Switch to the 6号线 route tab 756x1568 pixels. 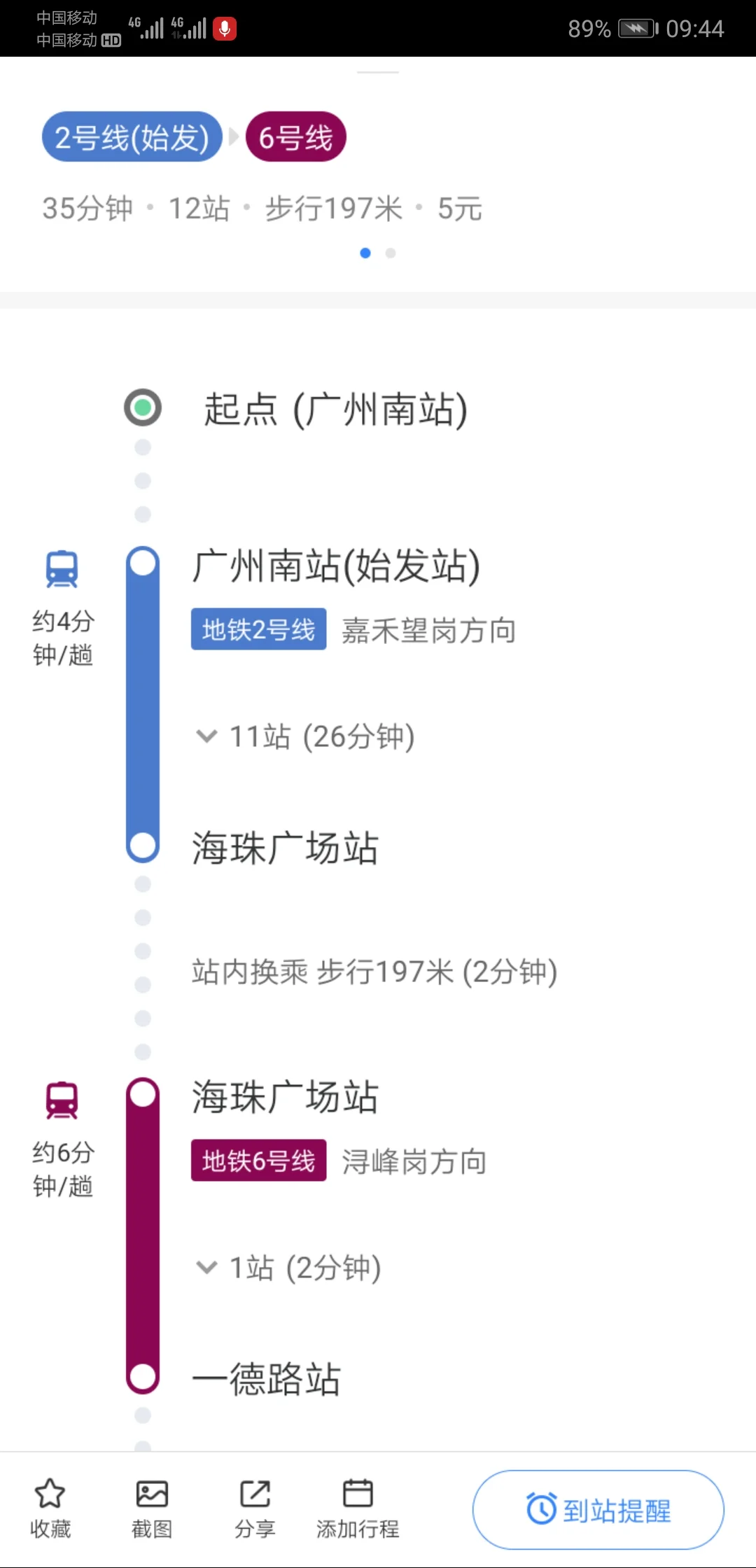[294, 137]
